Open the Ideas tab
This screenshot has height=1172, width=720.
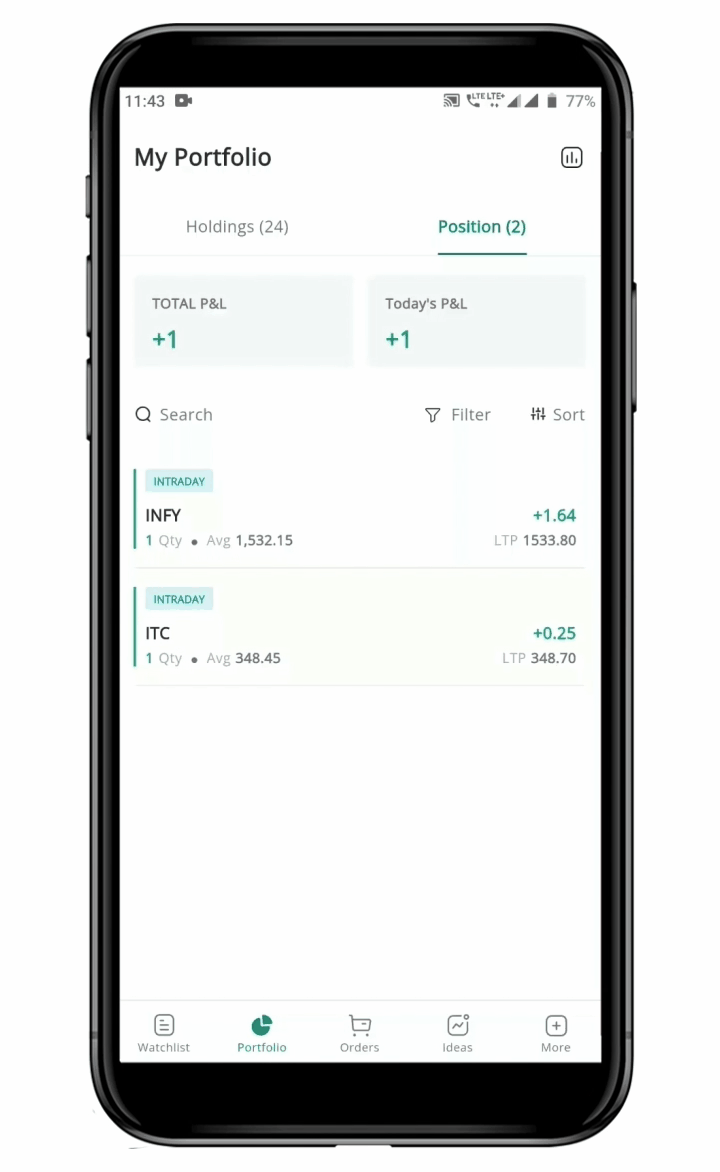tap(457, 1033)
